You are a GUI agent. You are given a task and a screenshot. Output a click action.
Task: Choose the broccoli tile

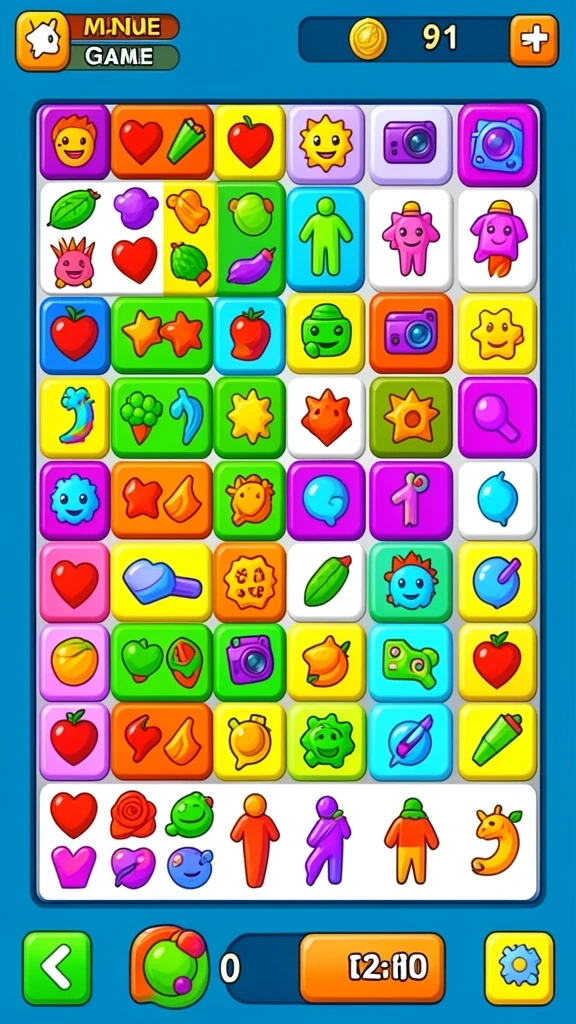tap(162, 417)
